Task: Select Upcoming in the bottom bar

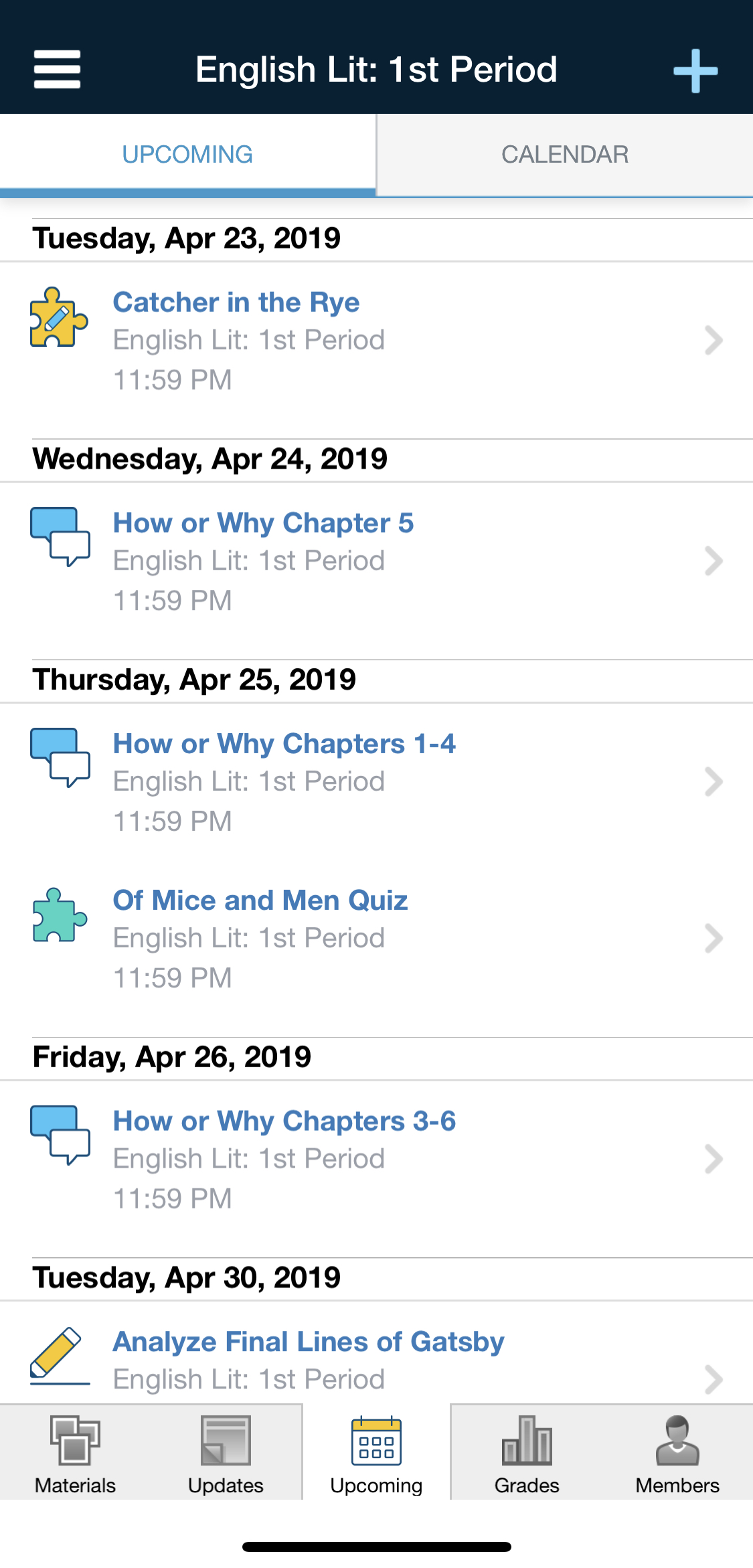Action: 376,1453
